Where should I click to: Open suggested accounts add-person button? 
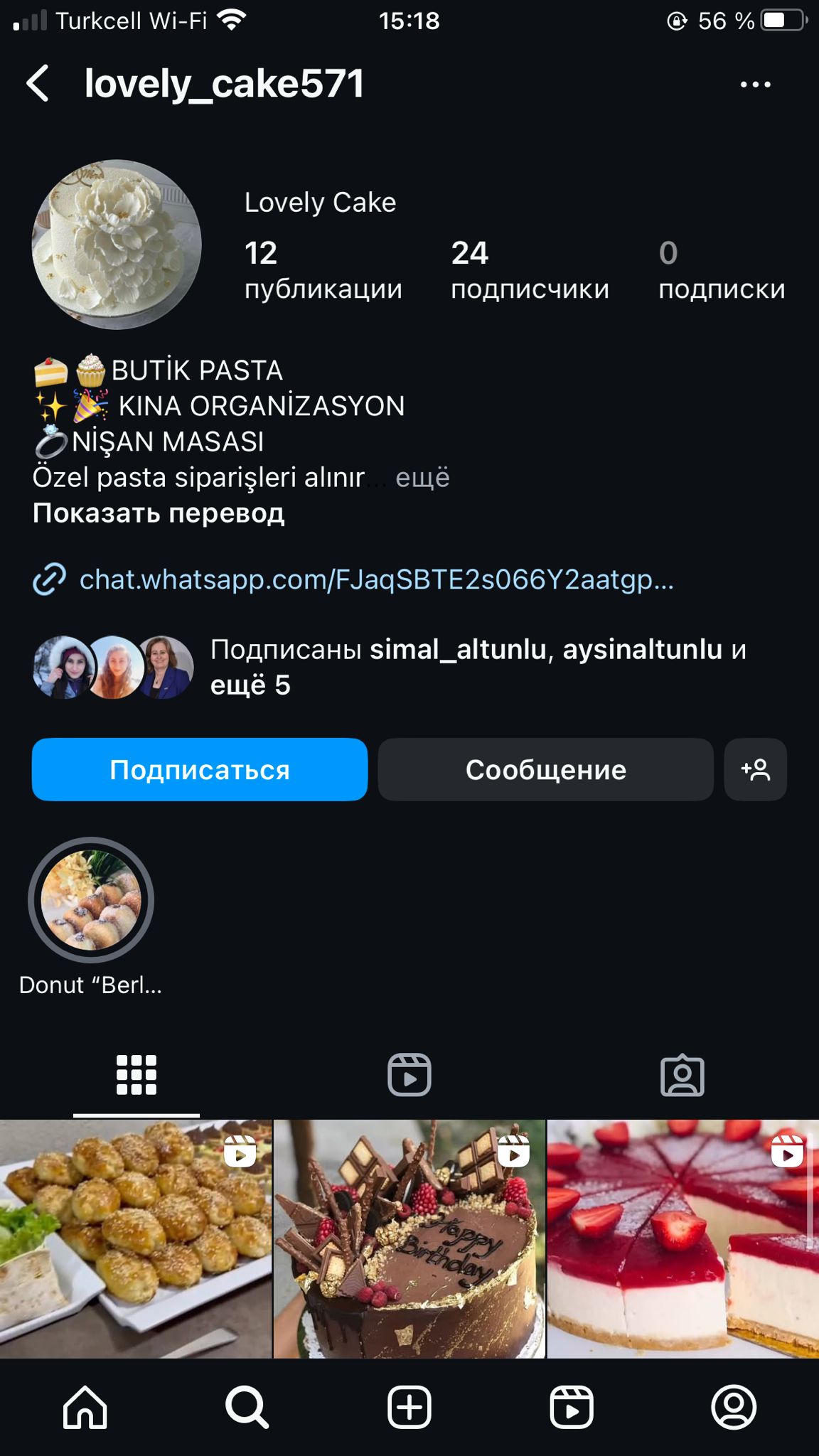coord(755,770)
